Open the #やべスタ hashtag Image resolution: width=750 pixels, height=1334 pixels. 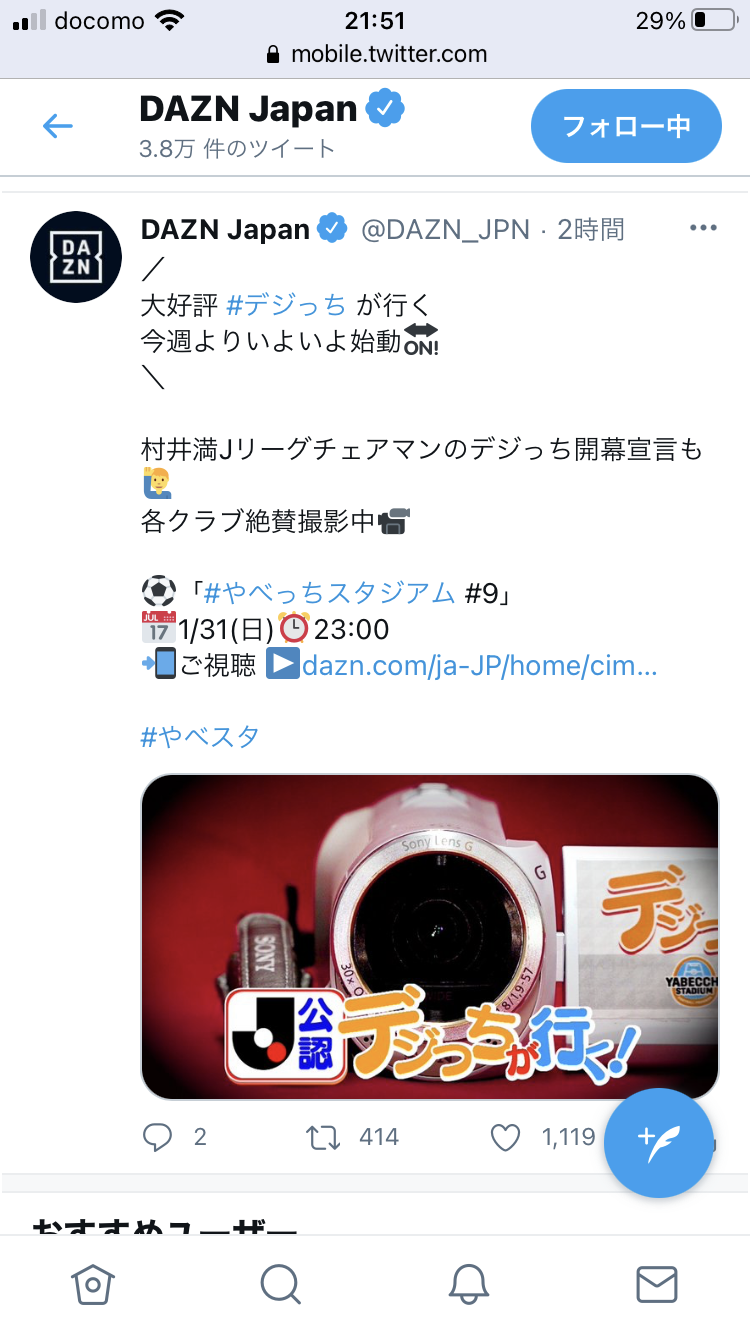[x=200, y=737]
